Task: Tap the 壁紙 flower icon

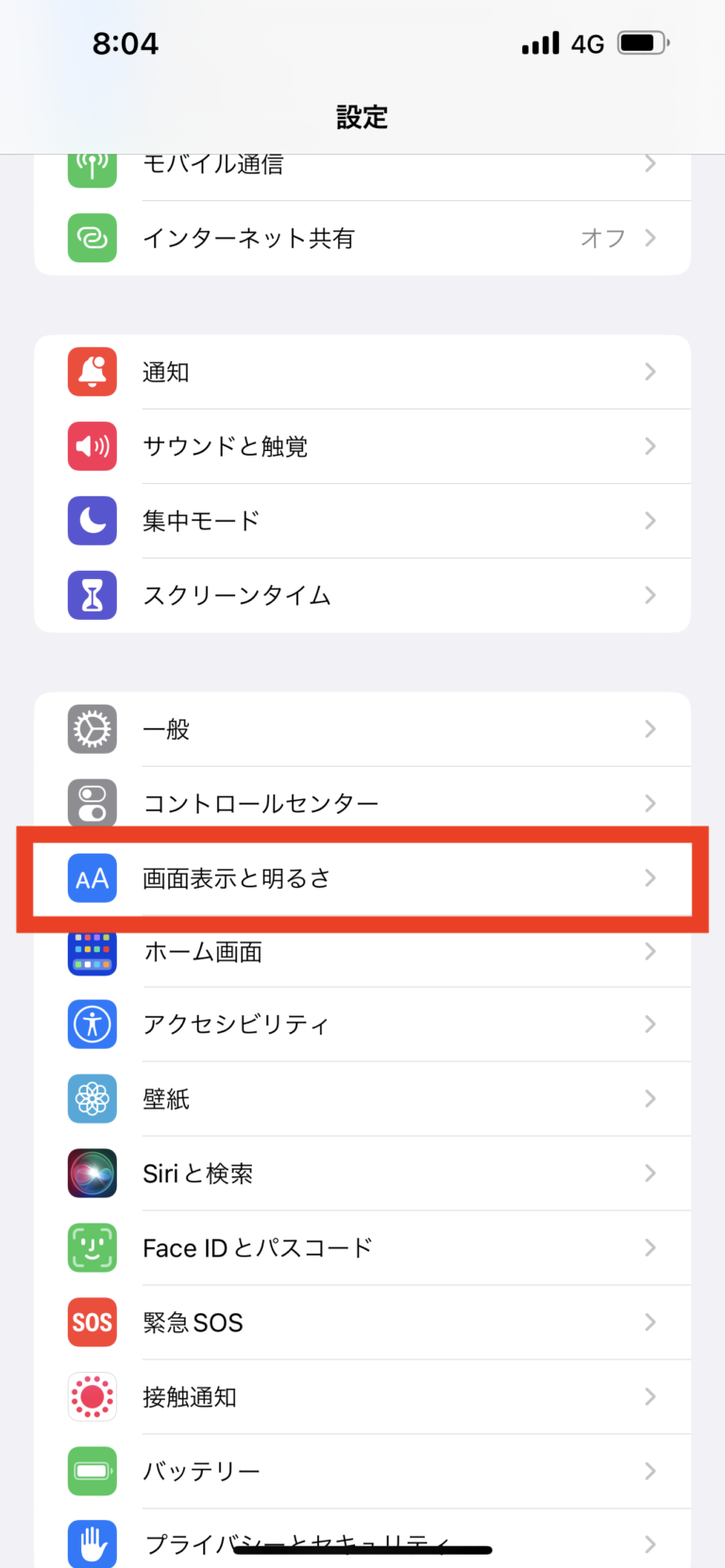Action: pos(92,1098)
